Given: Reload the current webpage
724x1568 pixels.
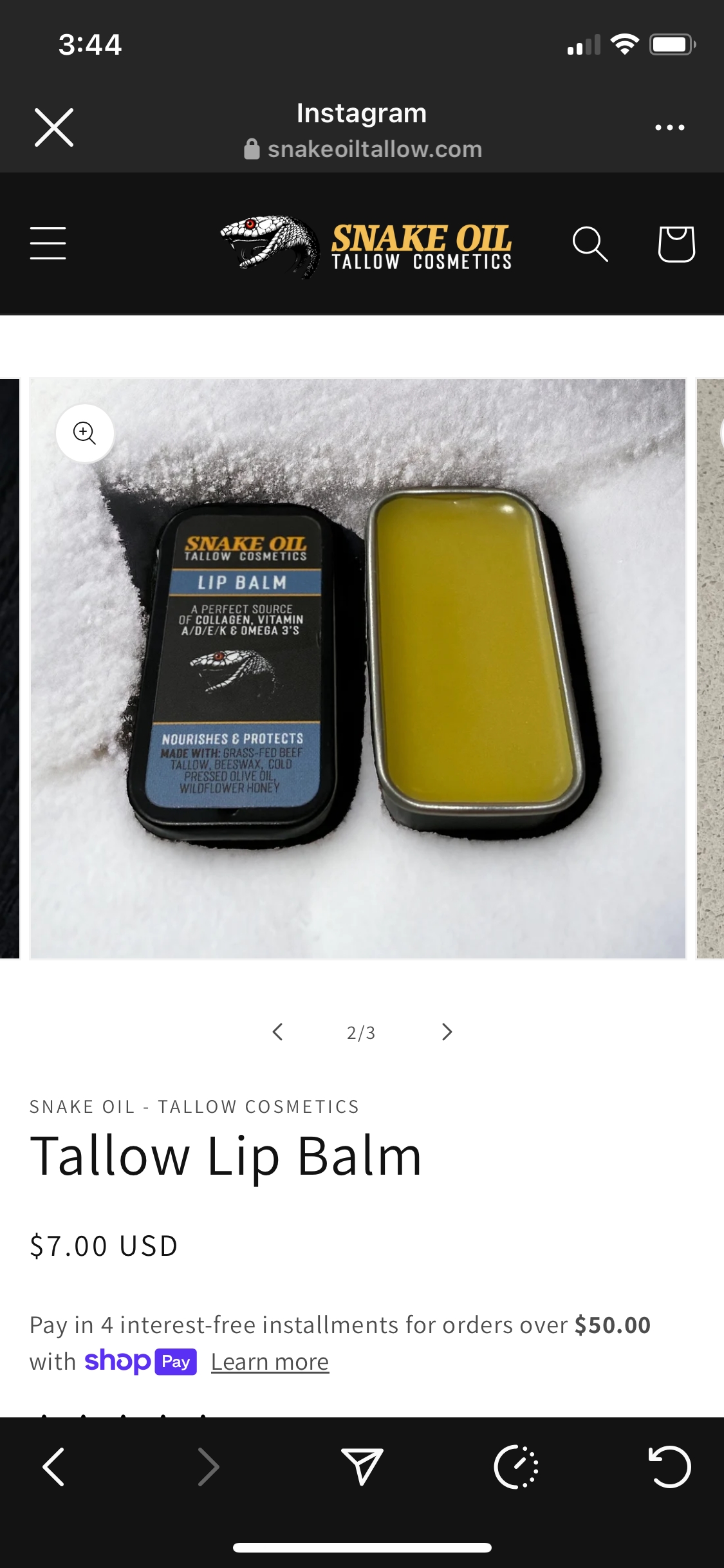Looking at the screenshot, I should click(x=669, y=1467).
